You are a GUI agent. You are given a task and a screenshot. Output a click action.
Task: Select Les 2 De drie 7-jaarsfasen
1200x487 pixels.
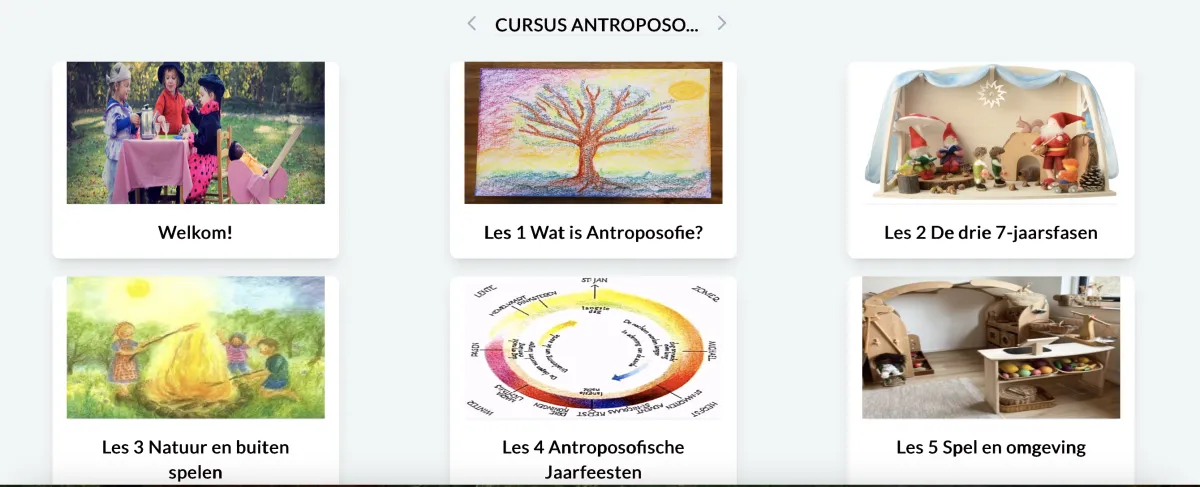point(990,160)
